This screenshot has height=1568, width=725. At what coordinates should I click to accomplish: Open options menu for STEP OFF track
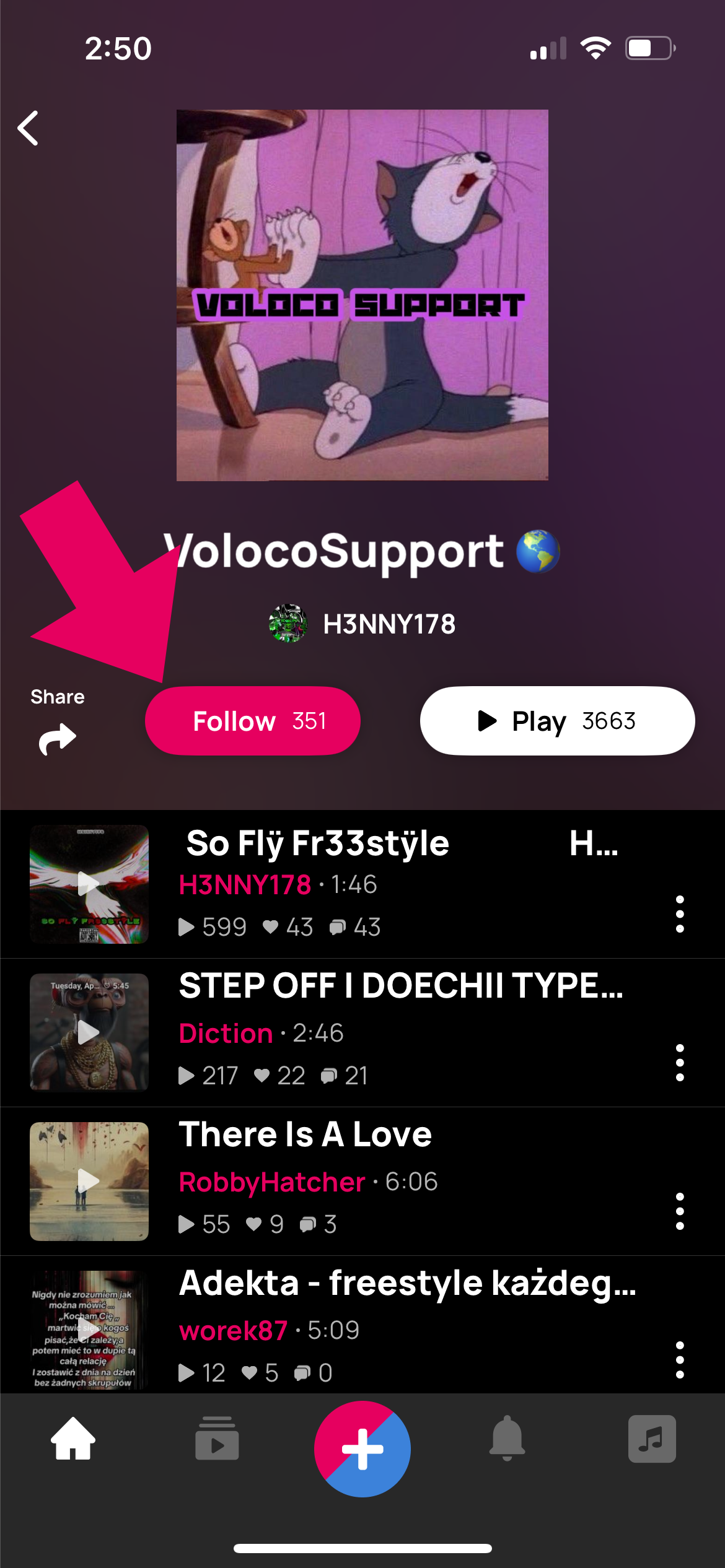point(680,1063)
